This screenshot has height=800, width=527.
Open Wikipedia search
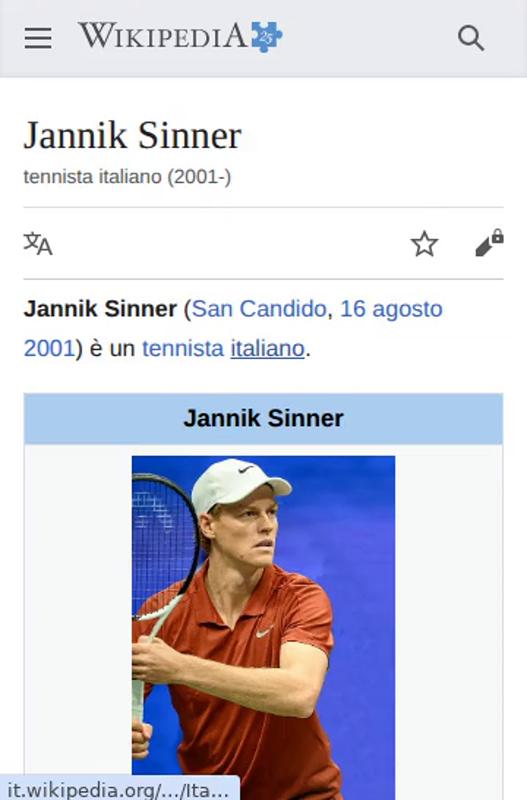coord(470,38)
